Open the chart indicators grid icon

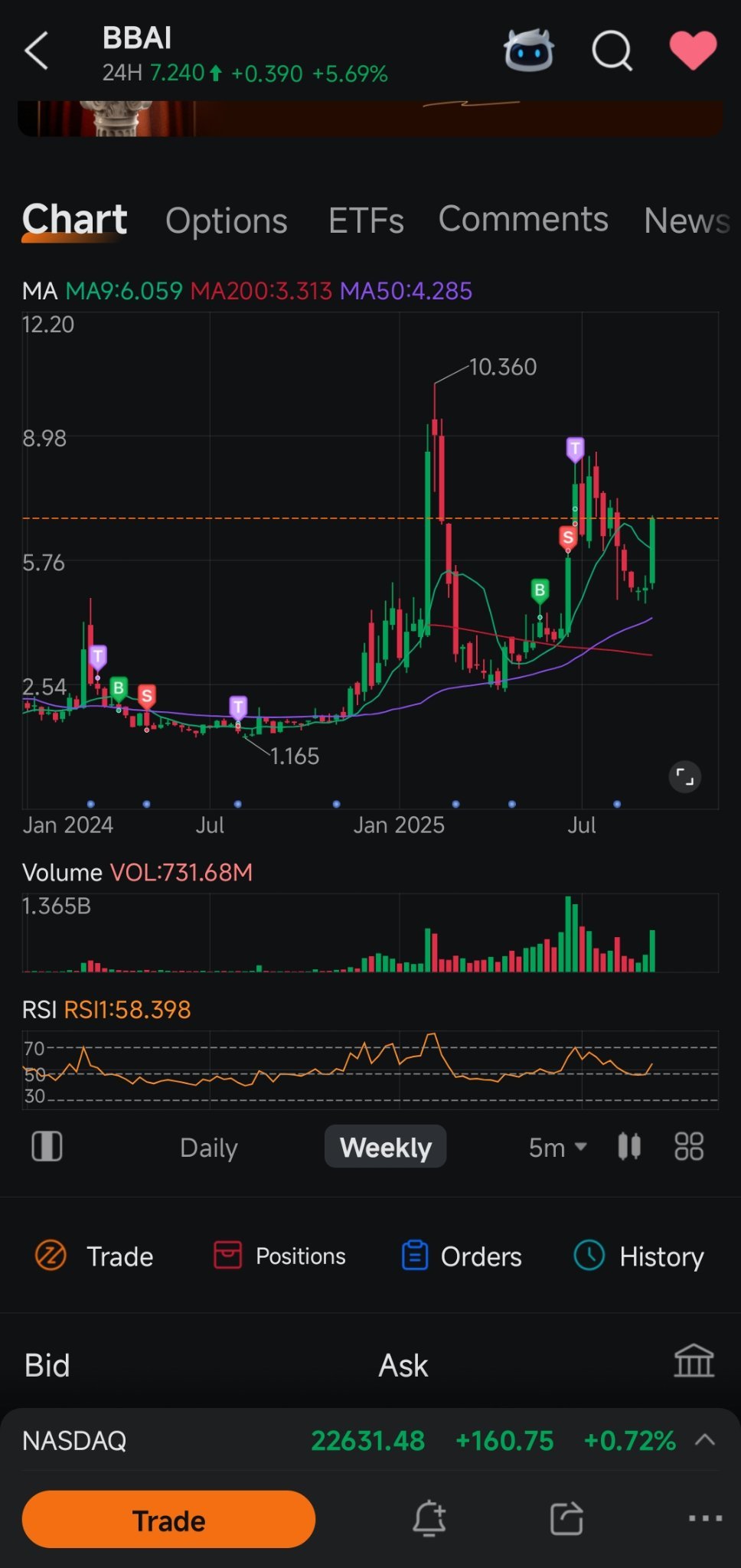[689, 1147]
